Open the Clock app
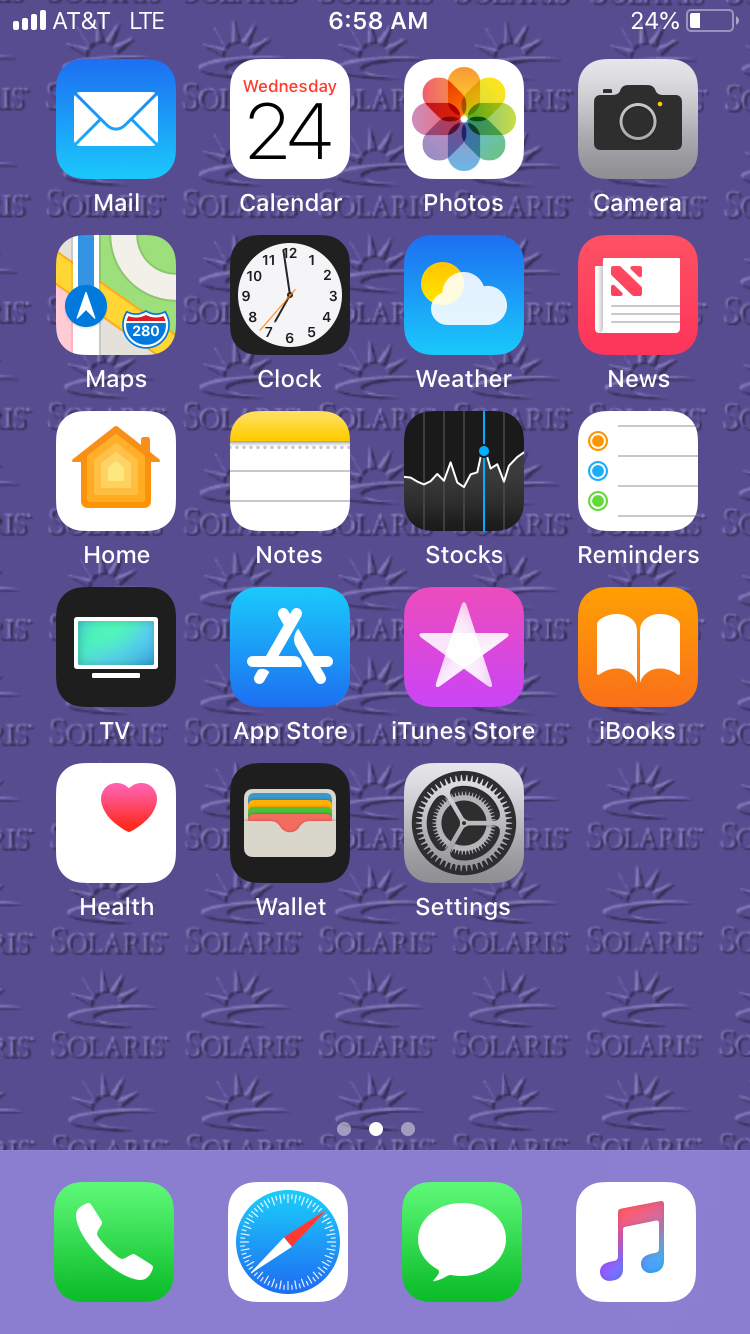 (290, 295)
